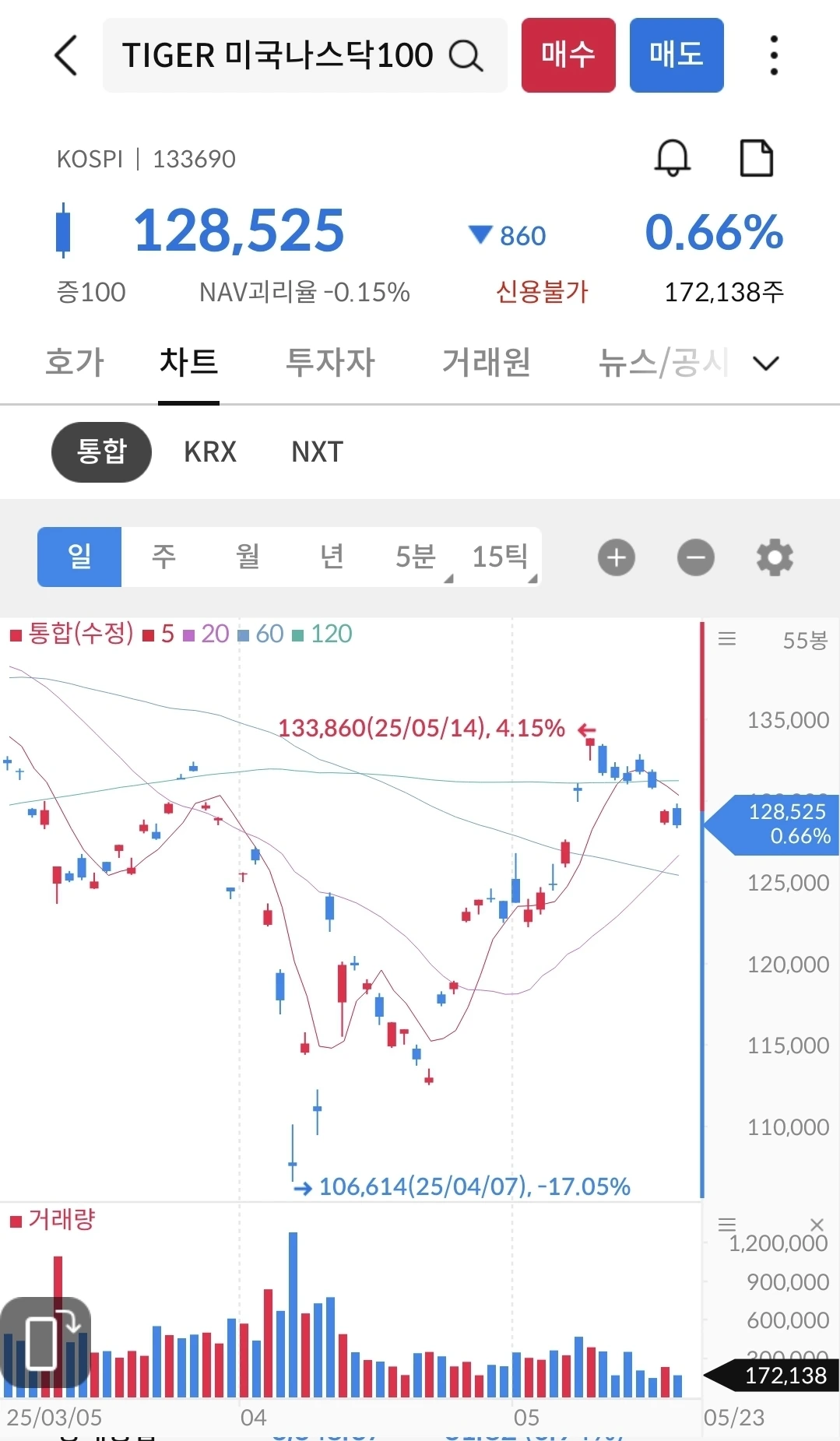Open the 뉴스/공시 tab
The height and width of the screenshot is (1441, 840).
coord(663,362)
